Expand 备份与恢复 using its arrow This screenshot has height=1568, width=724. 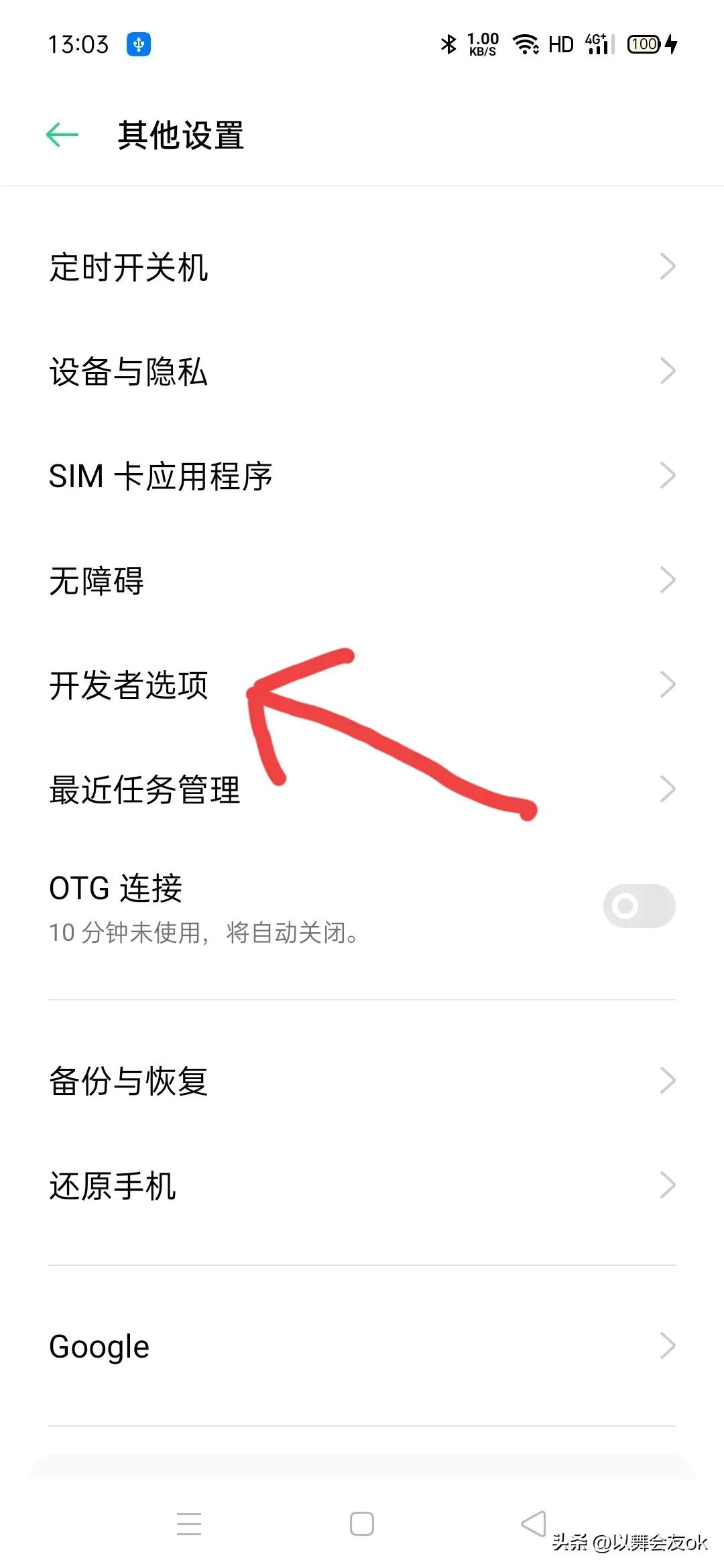pyautogui.click(x=668, y=1080)
